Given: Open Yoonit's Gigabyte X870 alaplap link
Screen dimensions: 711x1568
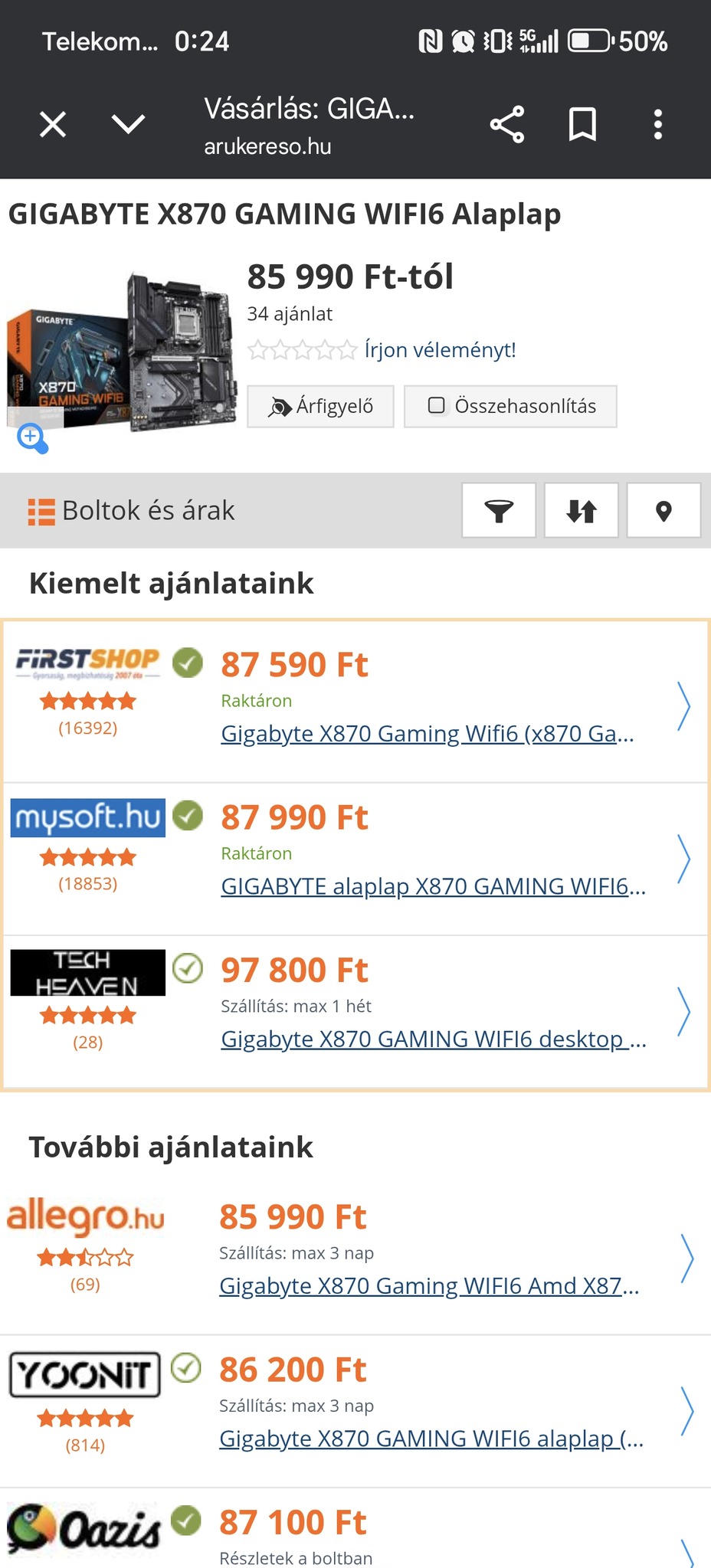Looking at the screenshot, I should click(431, 1439).
